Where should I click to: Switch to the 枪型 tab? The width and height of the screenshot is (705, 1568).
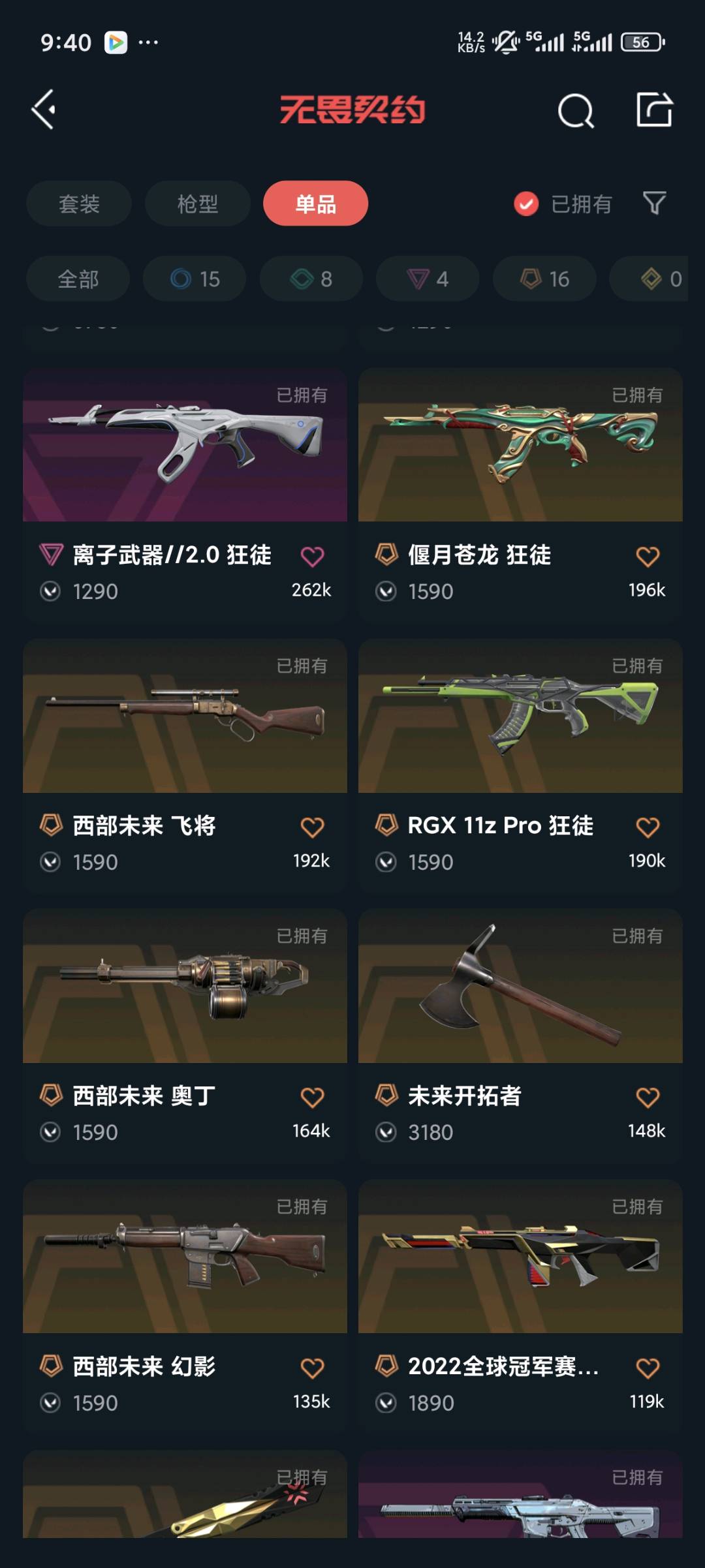197,204
